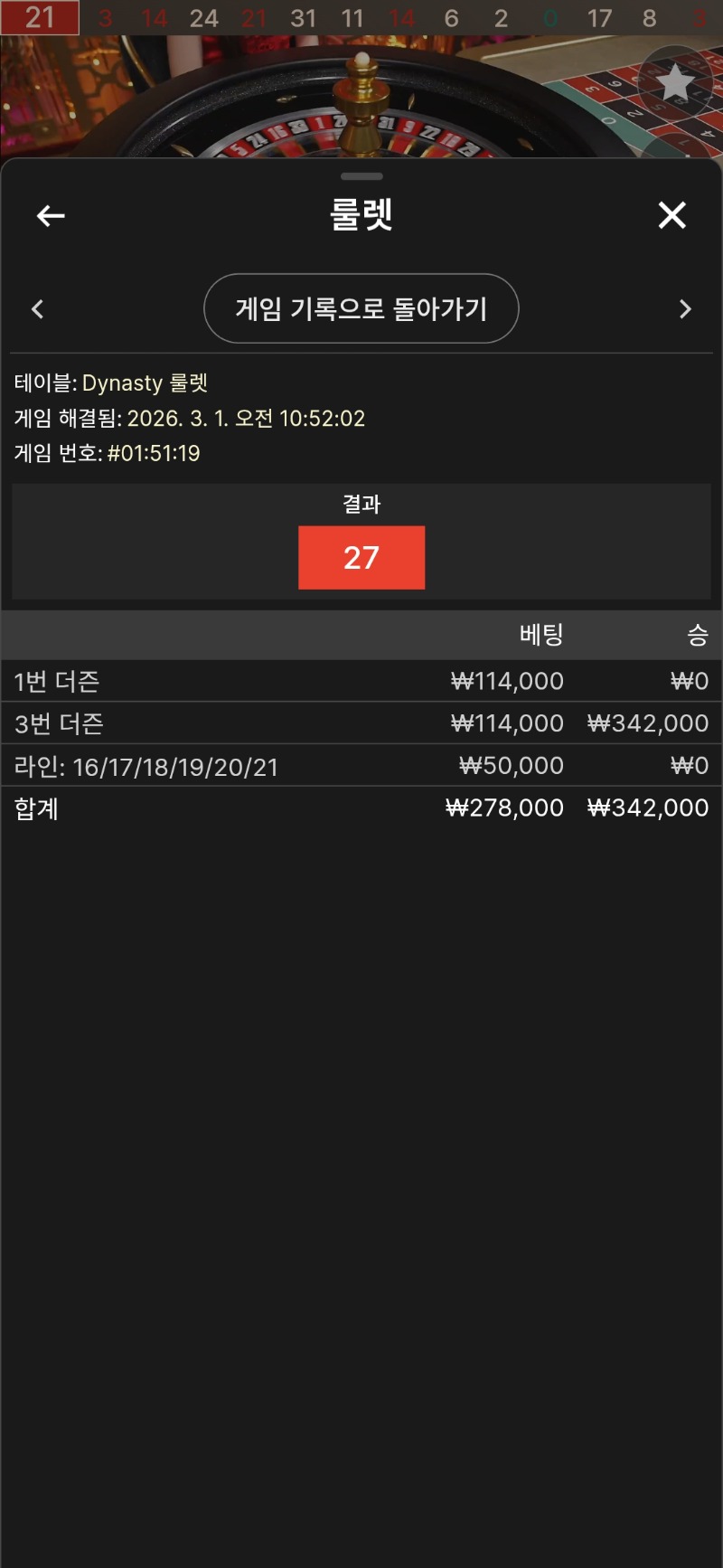Image resolution: width=723 pixels, height=1568 pixels.
Task: Go back with the left arrow icon
Action: pos(51,215)
